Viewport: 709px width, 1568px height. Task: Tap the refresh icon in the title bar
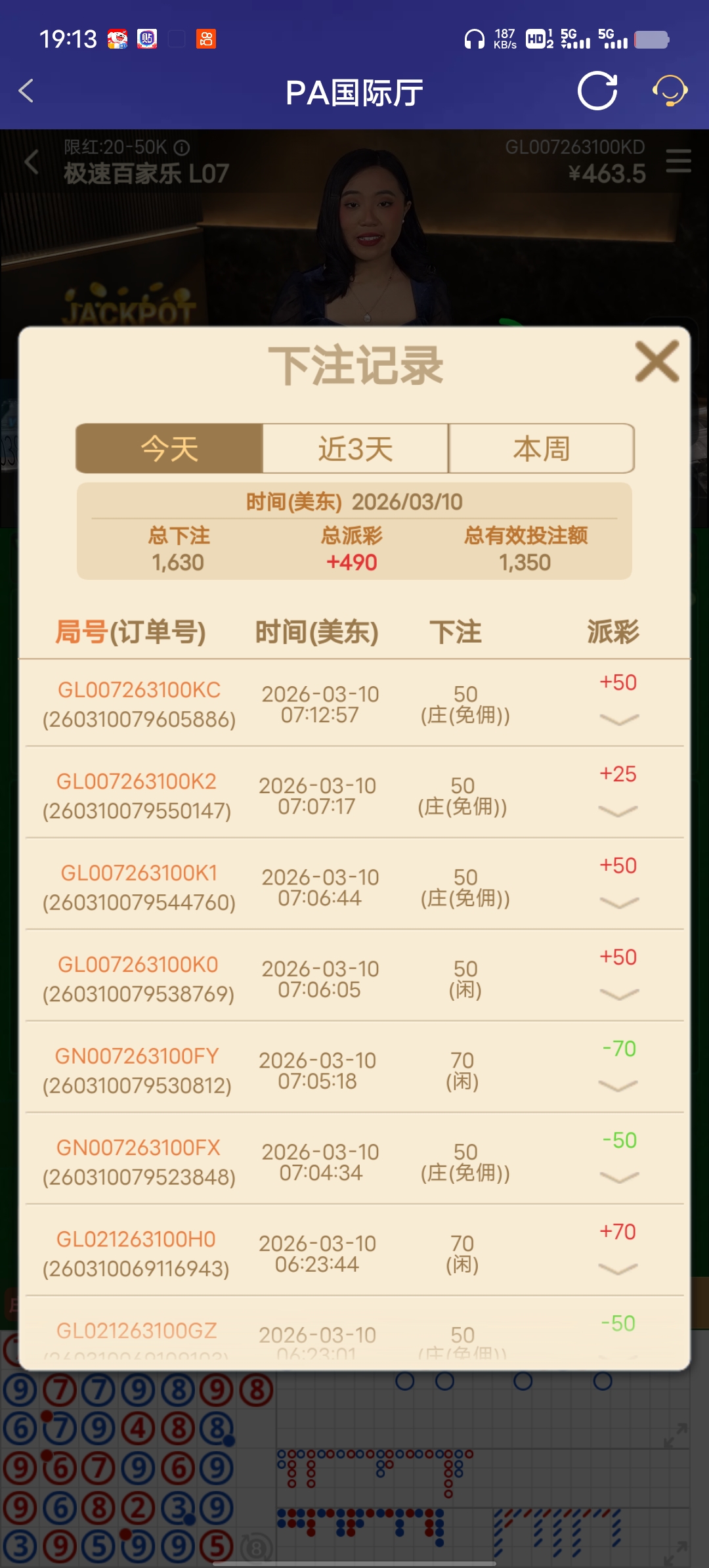click(597, 92)
